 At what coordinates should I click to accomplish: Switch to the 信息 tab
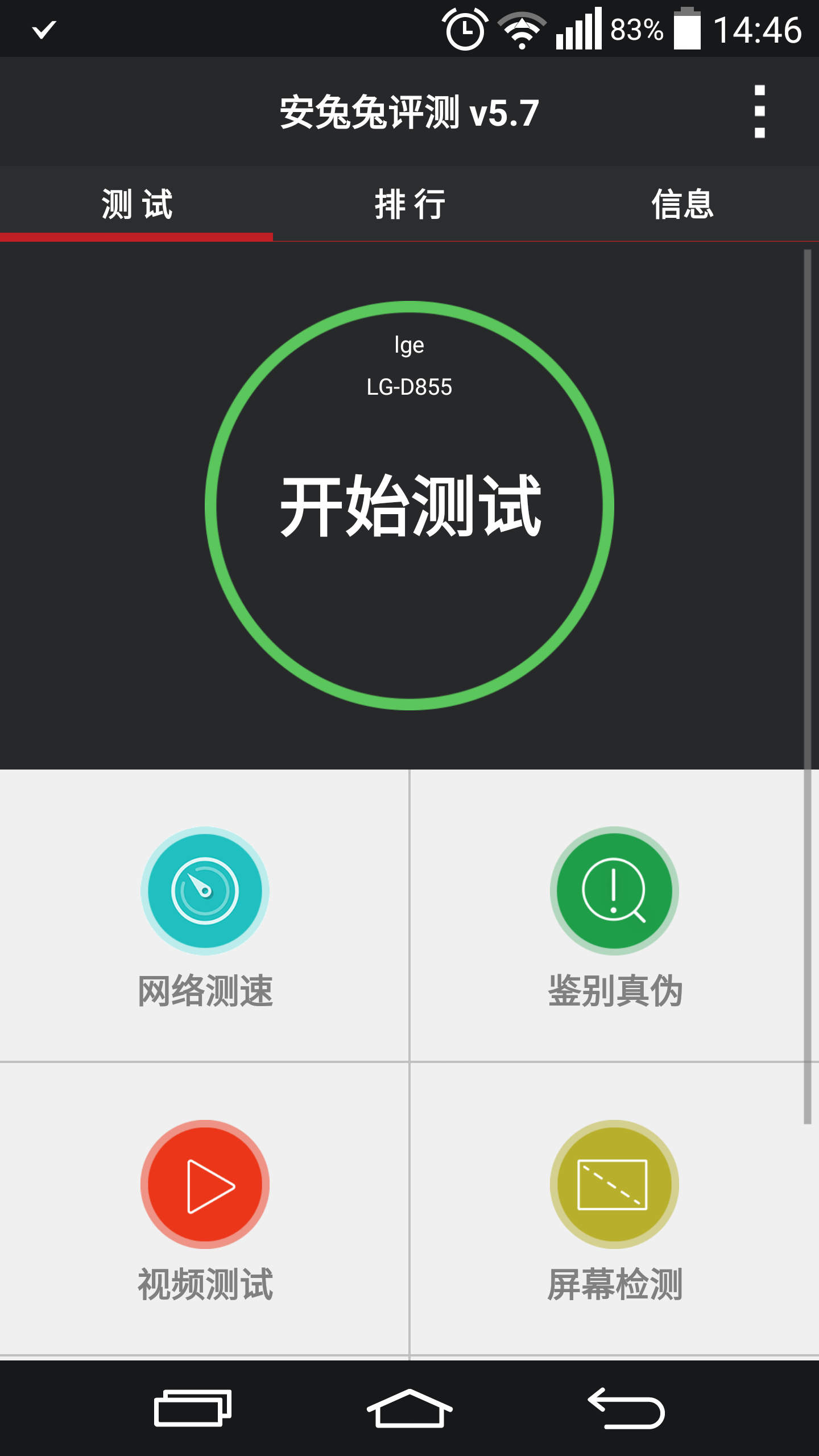(x=682, y=205)
